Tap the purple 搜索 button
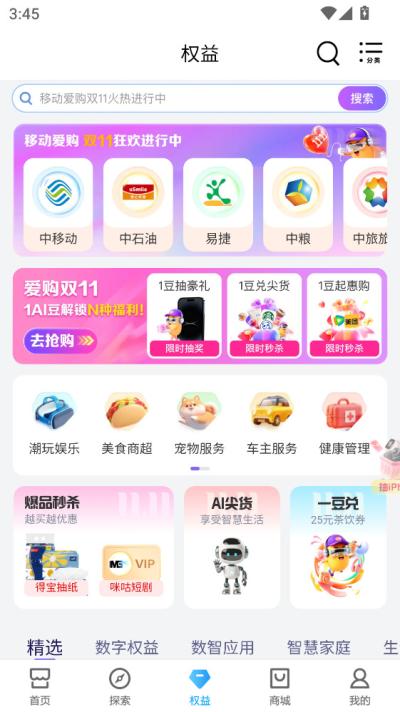Image resolution: width=400 pixels, height=712 pixels. click(x=362, y=98)
